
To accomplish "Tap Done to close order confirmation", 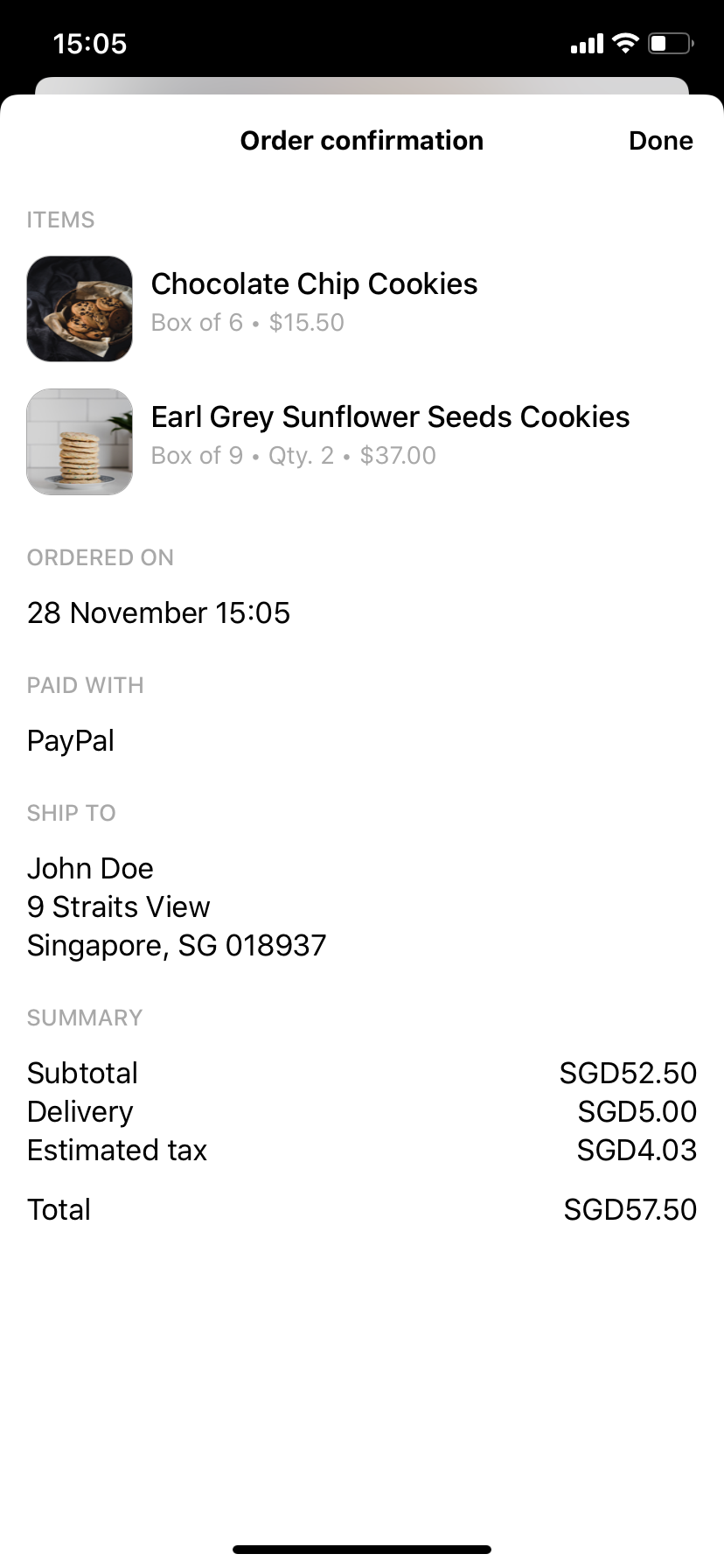I will point(660,141).
